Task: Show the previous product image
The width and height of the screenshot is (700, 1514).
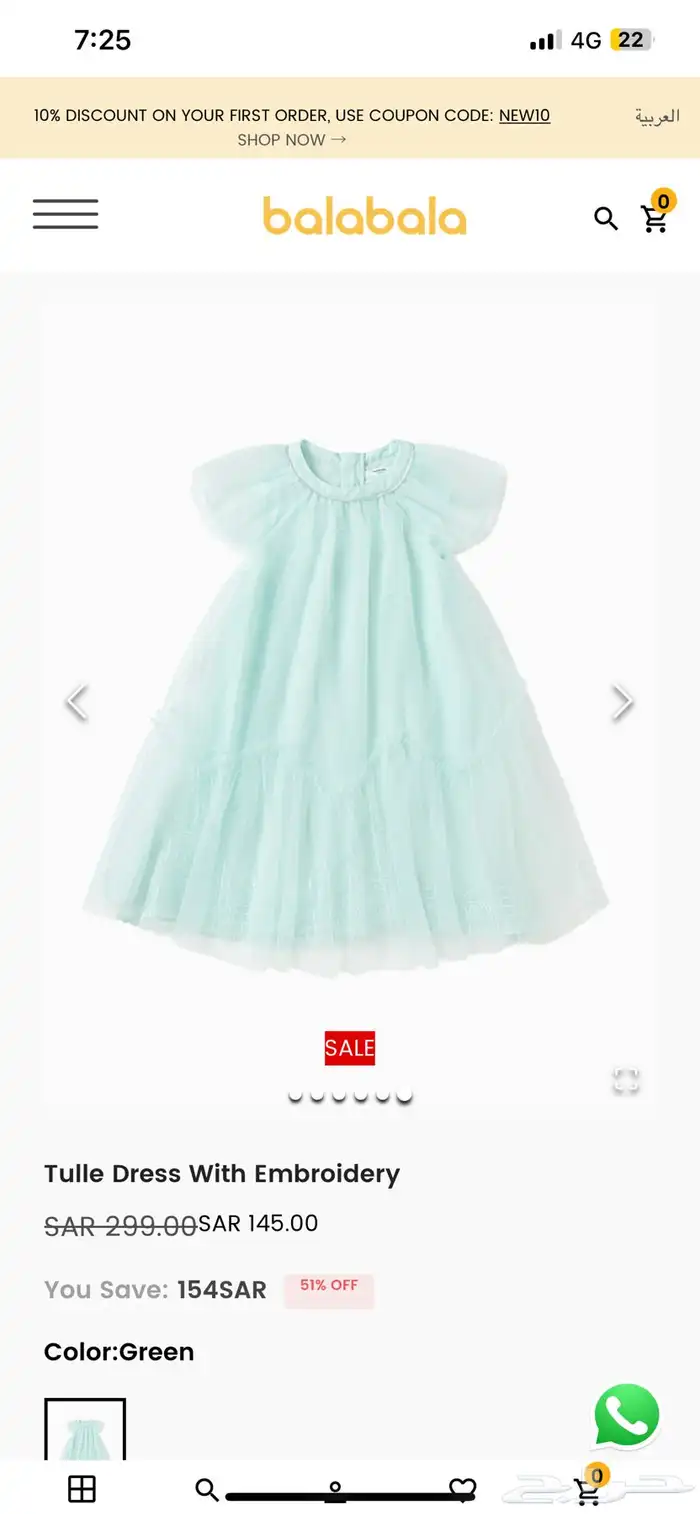Action: click(77, 702)
